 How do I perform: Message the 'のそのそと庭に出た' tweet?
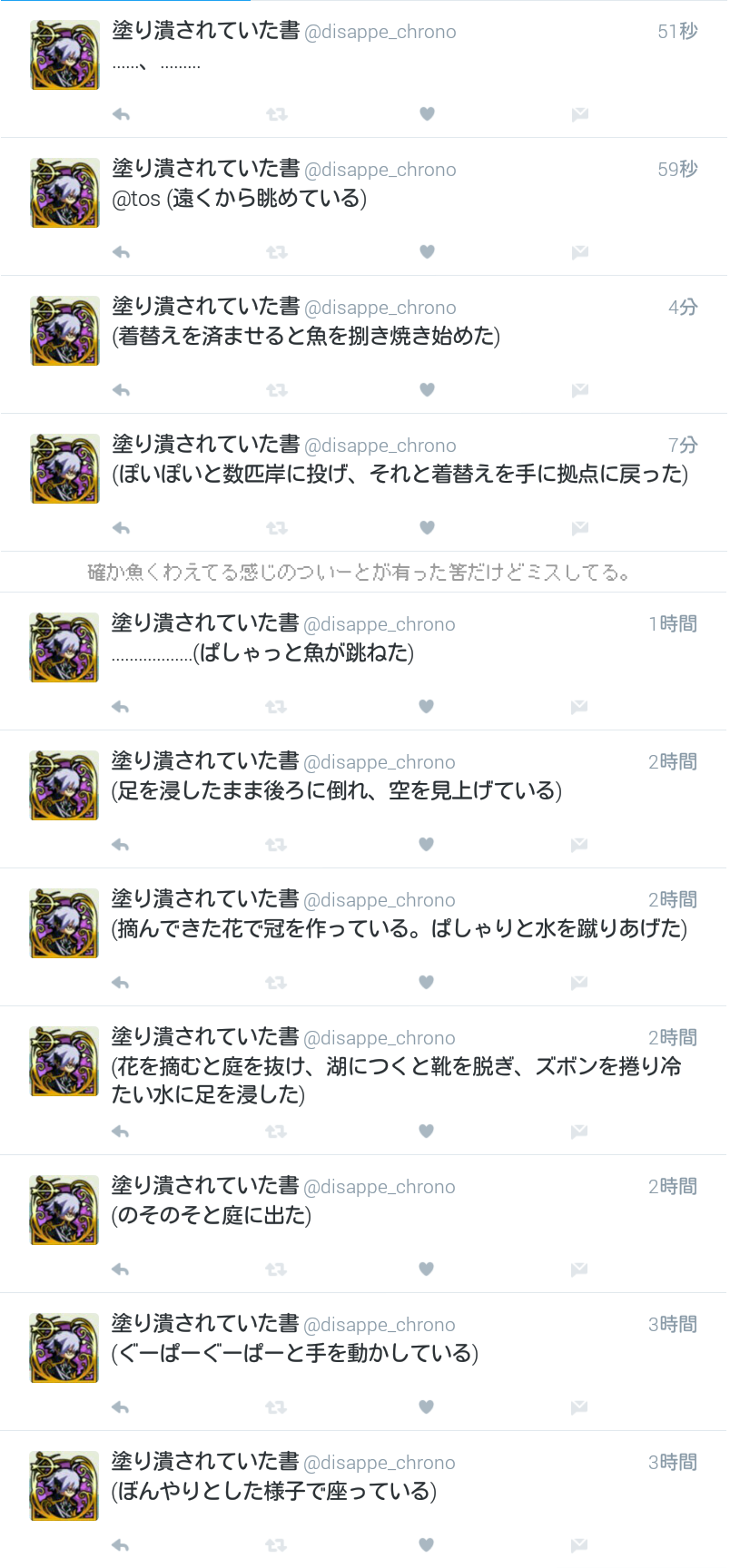tap(579, 1269)
